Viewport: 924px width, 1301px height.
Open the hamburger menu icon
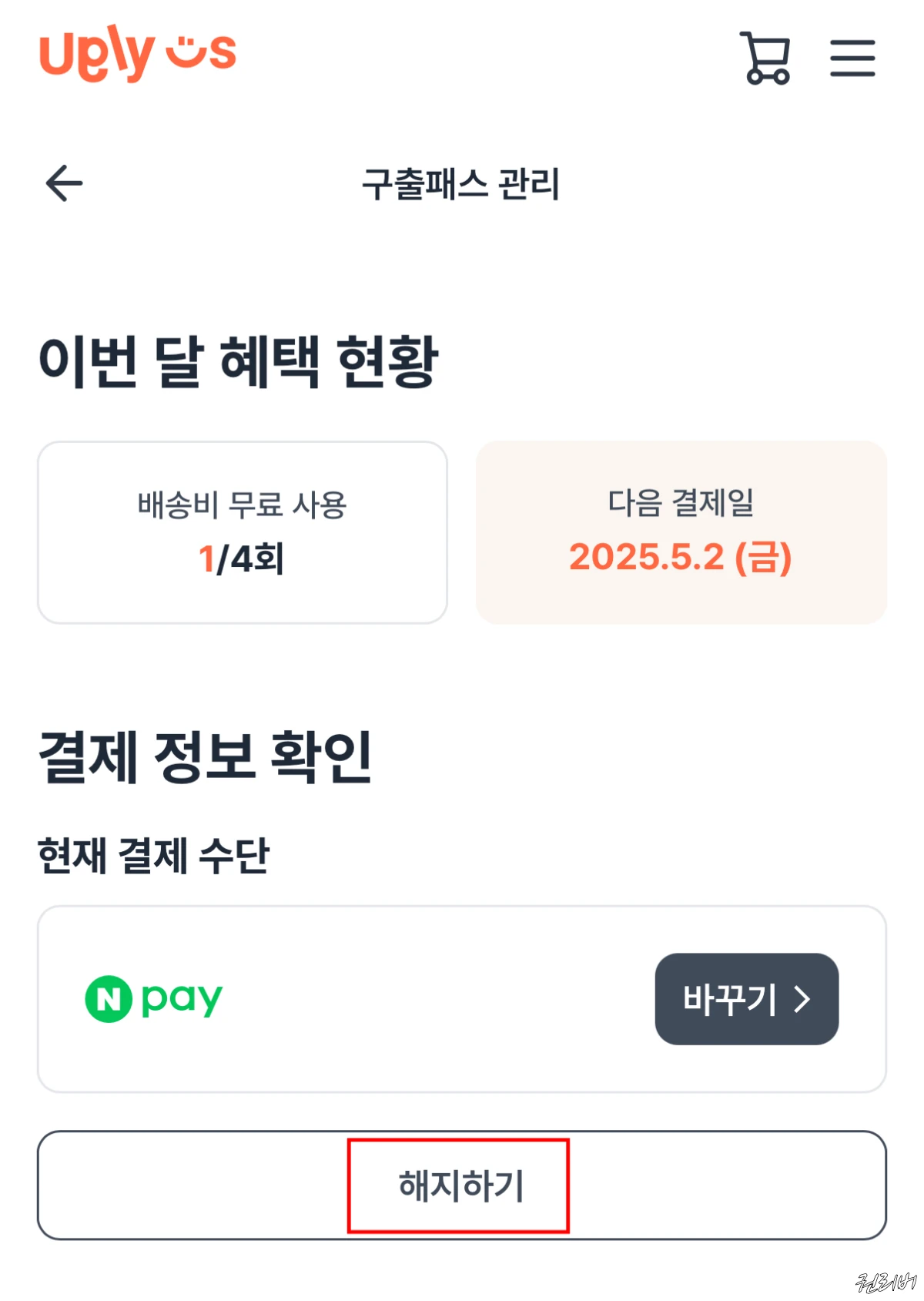[852, 57]
